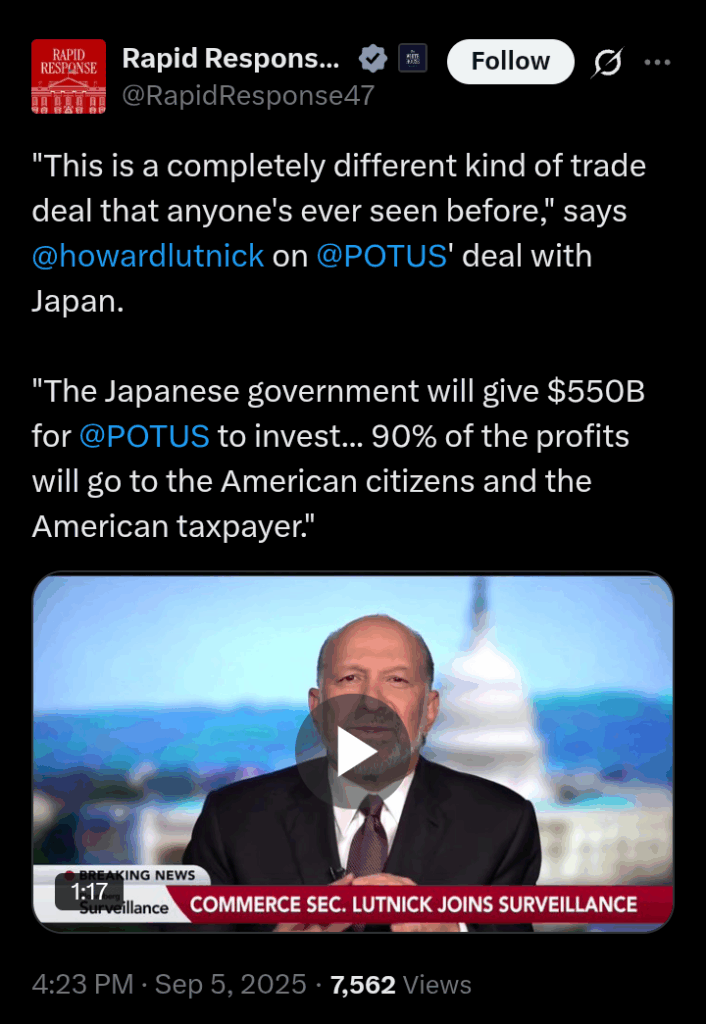Play the Lutnick Surveillance video

click(353, 752)
